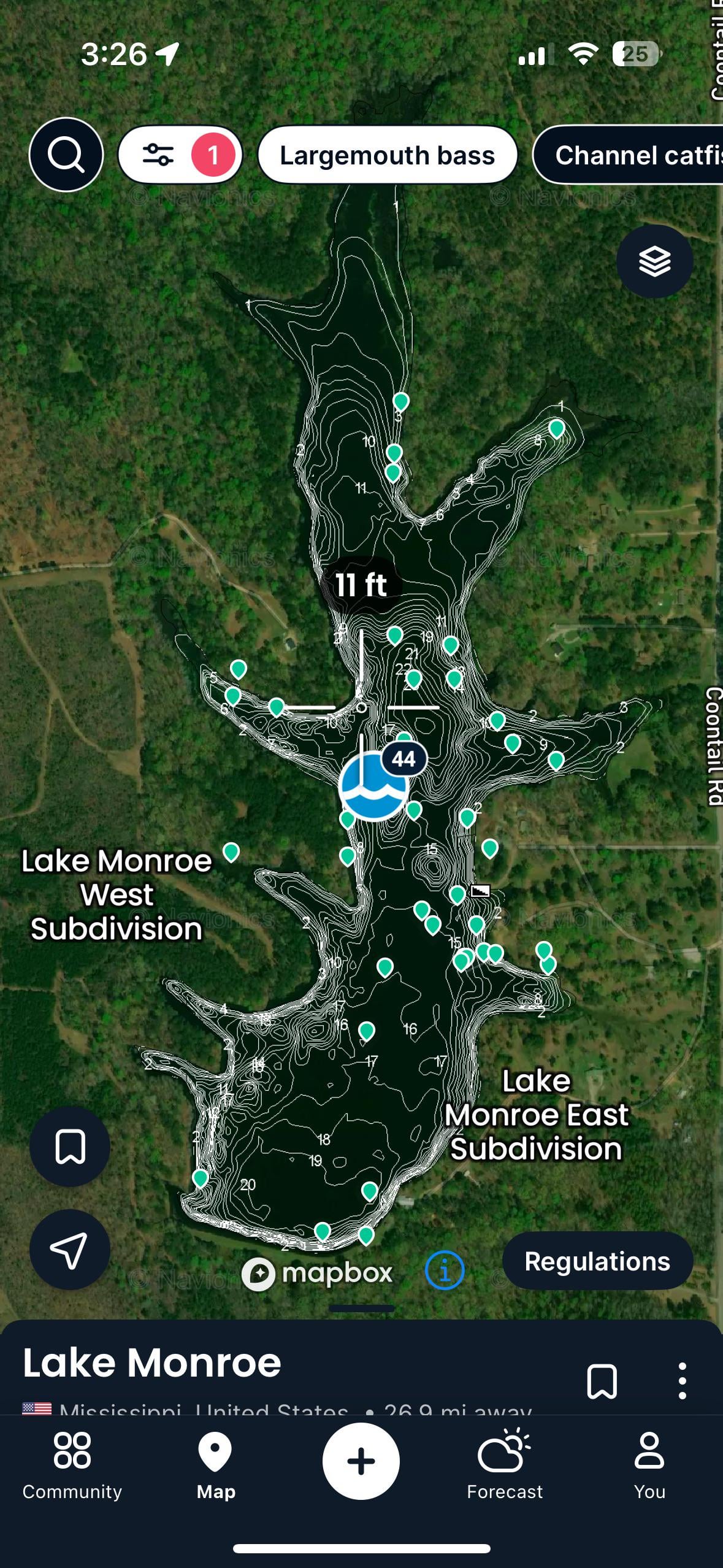Image resolution: width=723 pixels, height=1568 pixels.
Task: Open the filters with 1 active
Action: pos(180,155)
